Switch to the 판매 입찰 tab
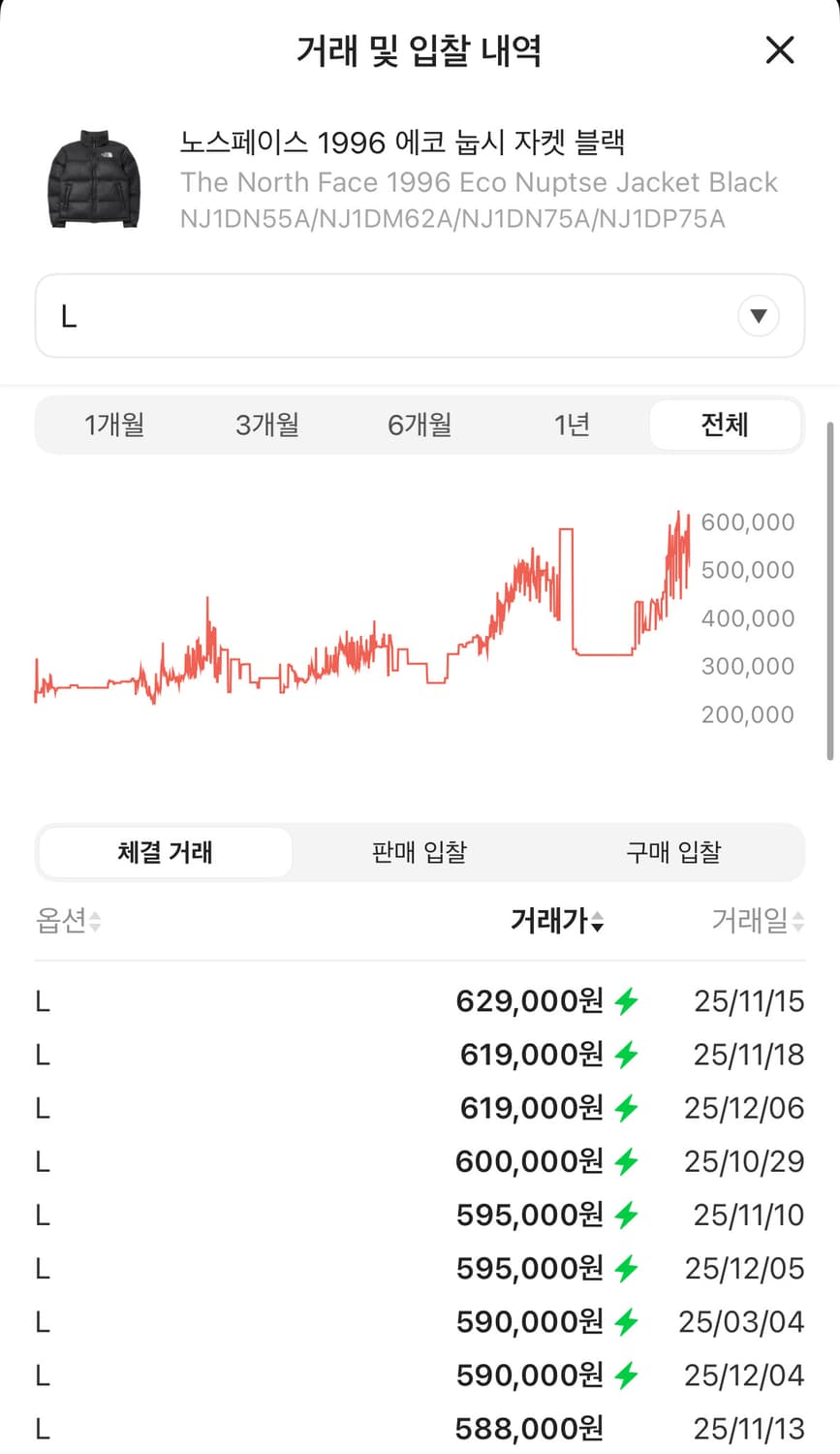The image size is (840, 1454). (419, 852)
